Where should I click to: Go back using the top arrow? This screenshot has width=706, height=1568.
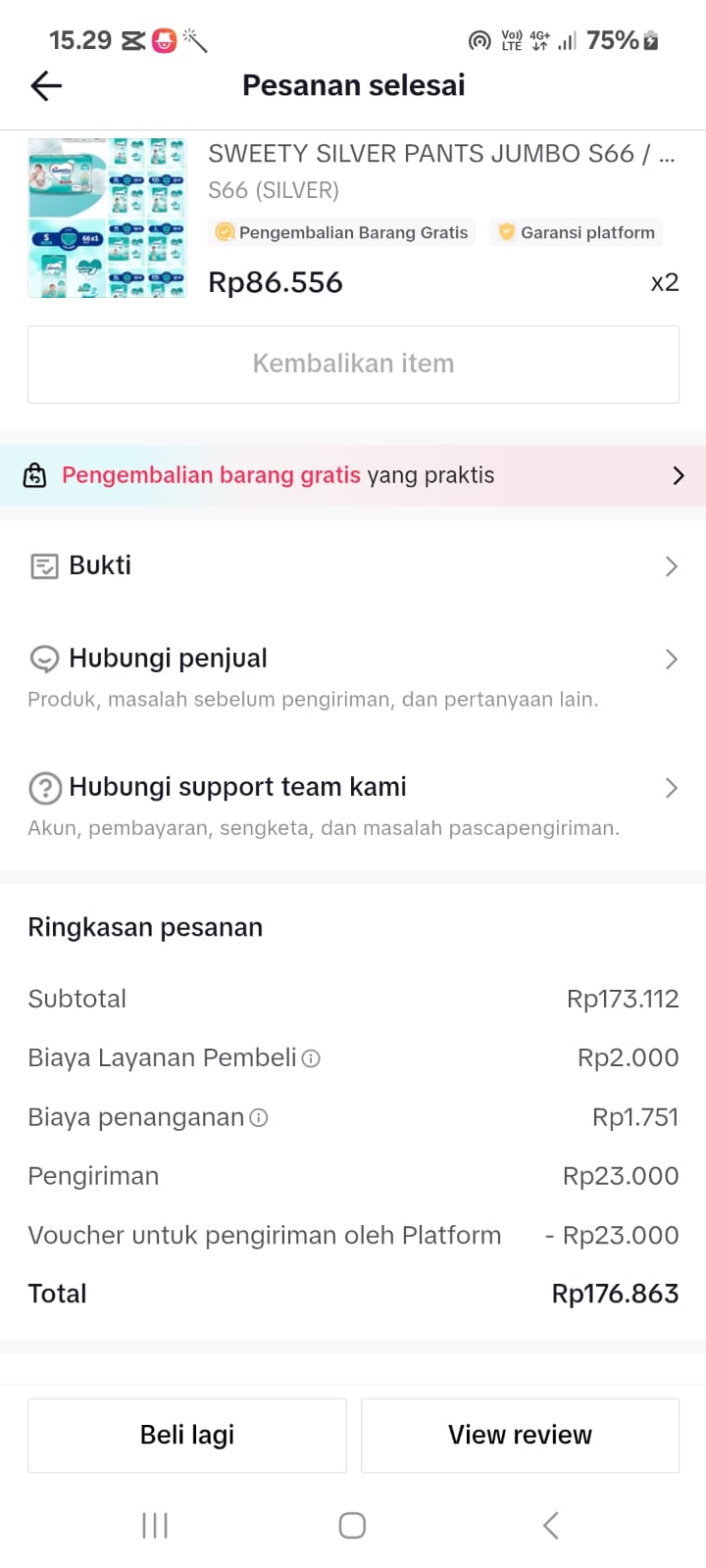(46, 86)
